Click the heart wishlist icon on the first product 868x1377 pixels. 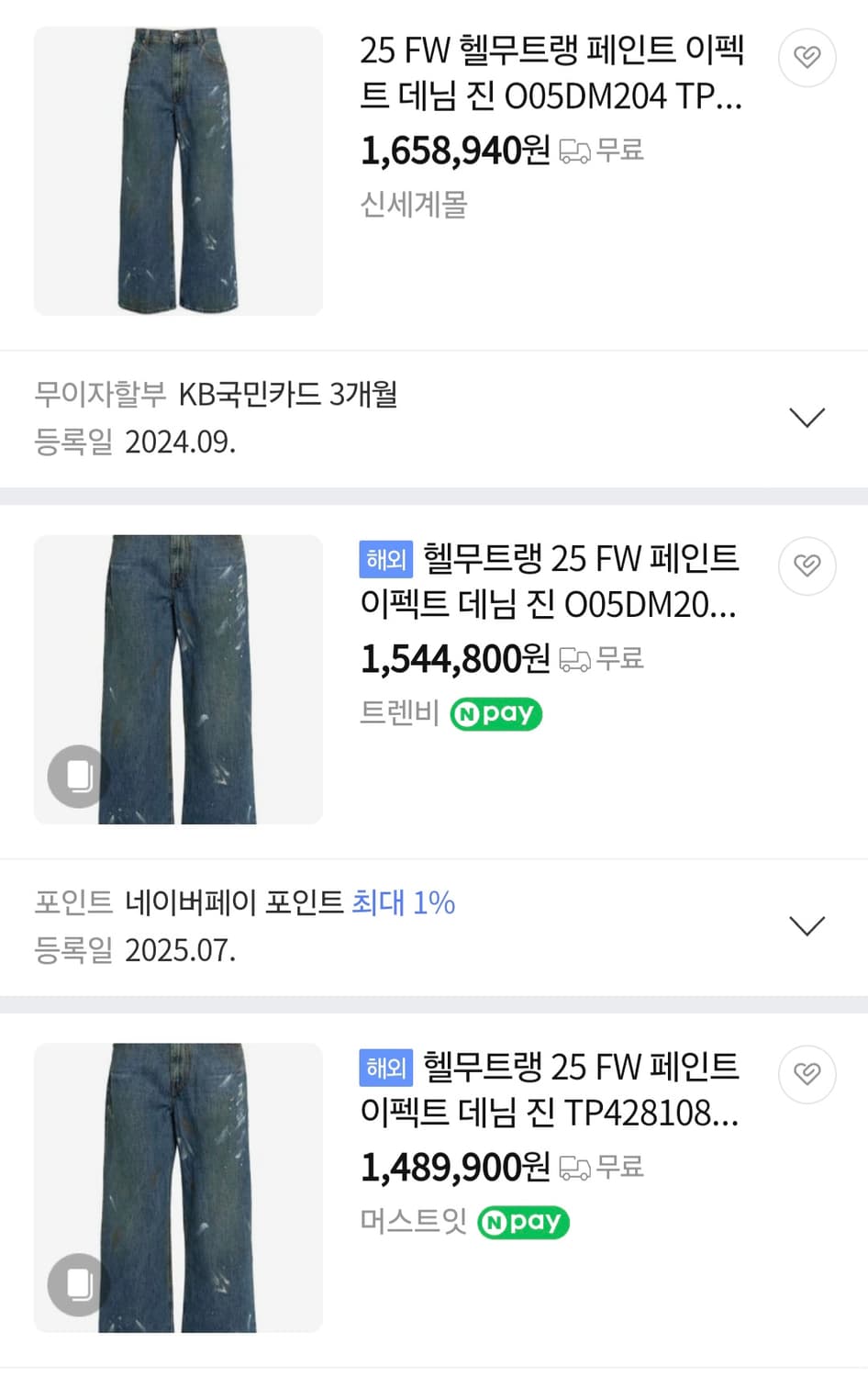click(x=807, y=57)
